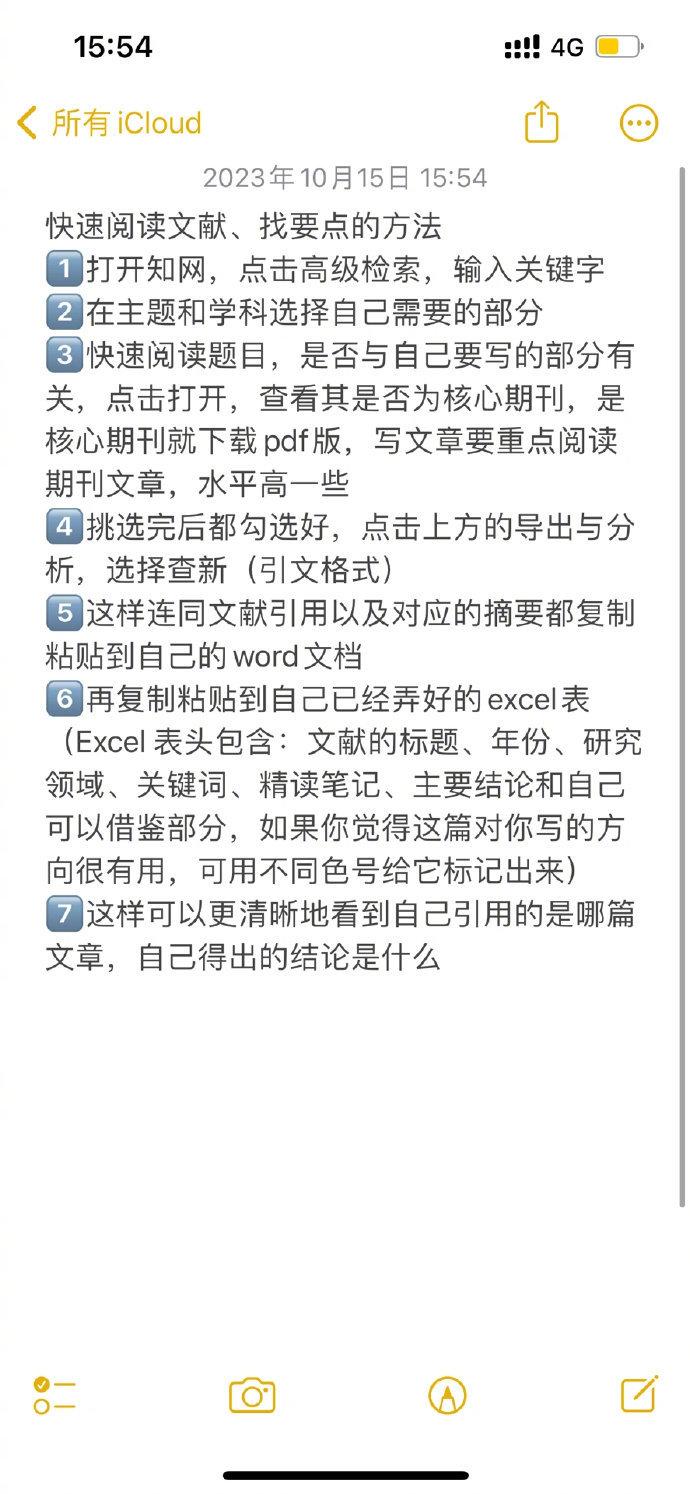Compose a new note
Viewport: 690px width, 1494px height.
(639, 1393)
